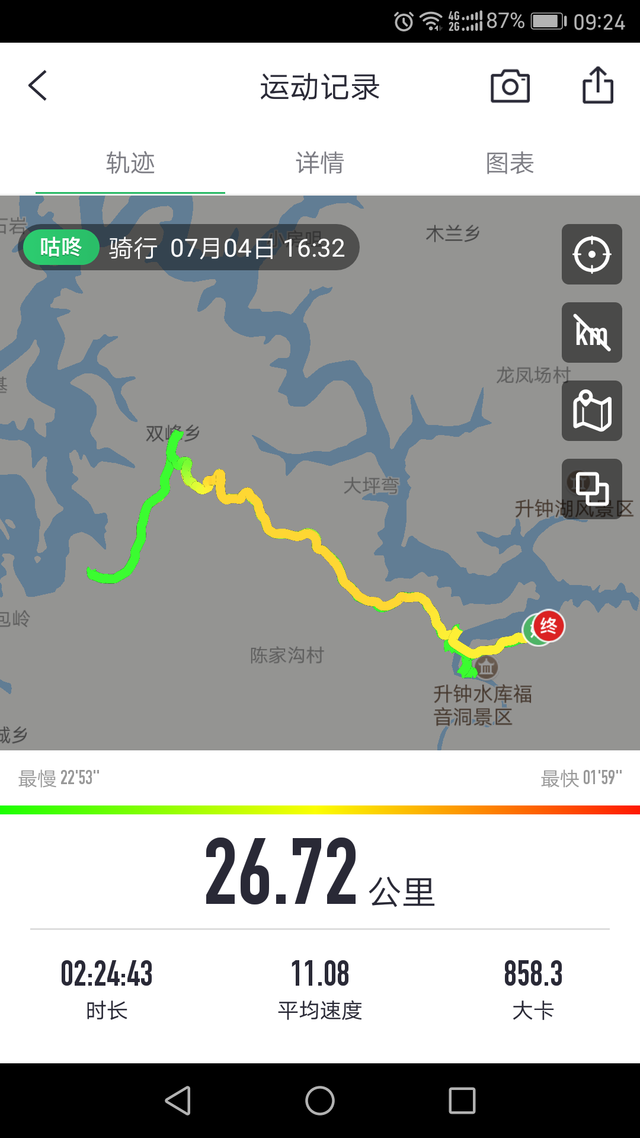Tap the system home button

(x=319, y=1100)
